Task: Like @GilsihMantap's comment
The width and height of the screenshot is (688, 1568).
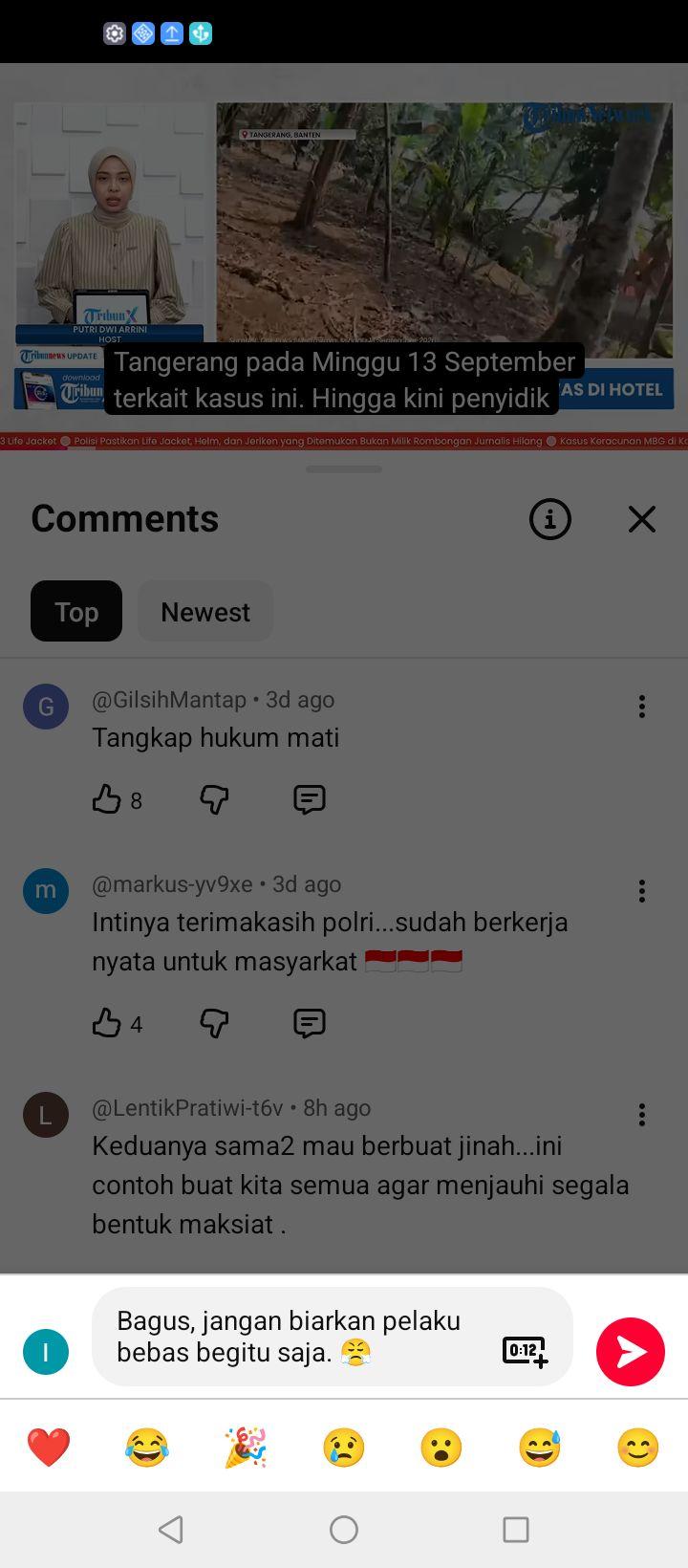Action: (x=106, y=799)
